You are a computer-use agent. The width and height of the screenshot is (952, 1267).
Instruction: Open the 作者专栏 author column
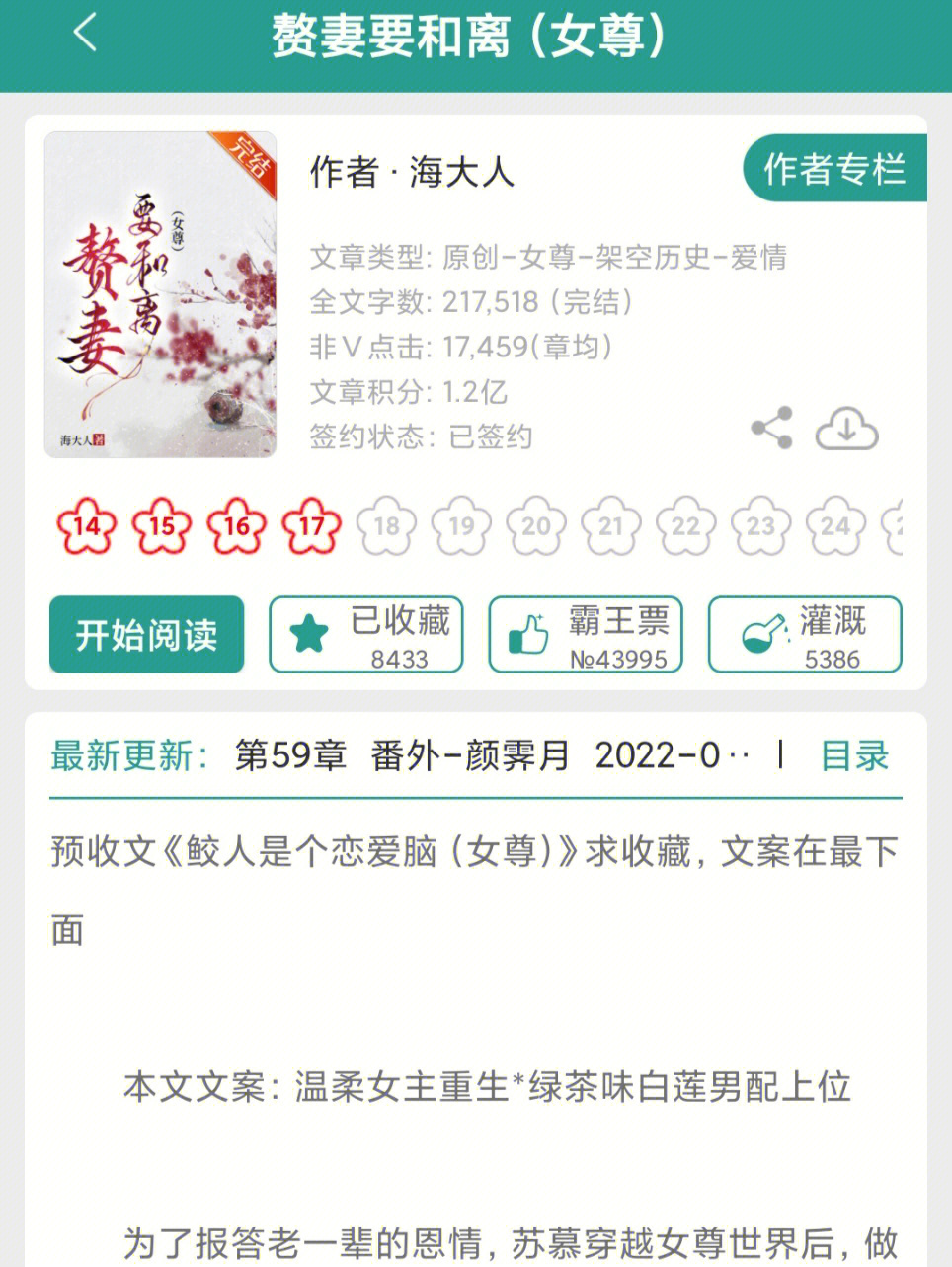(833, 169)
